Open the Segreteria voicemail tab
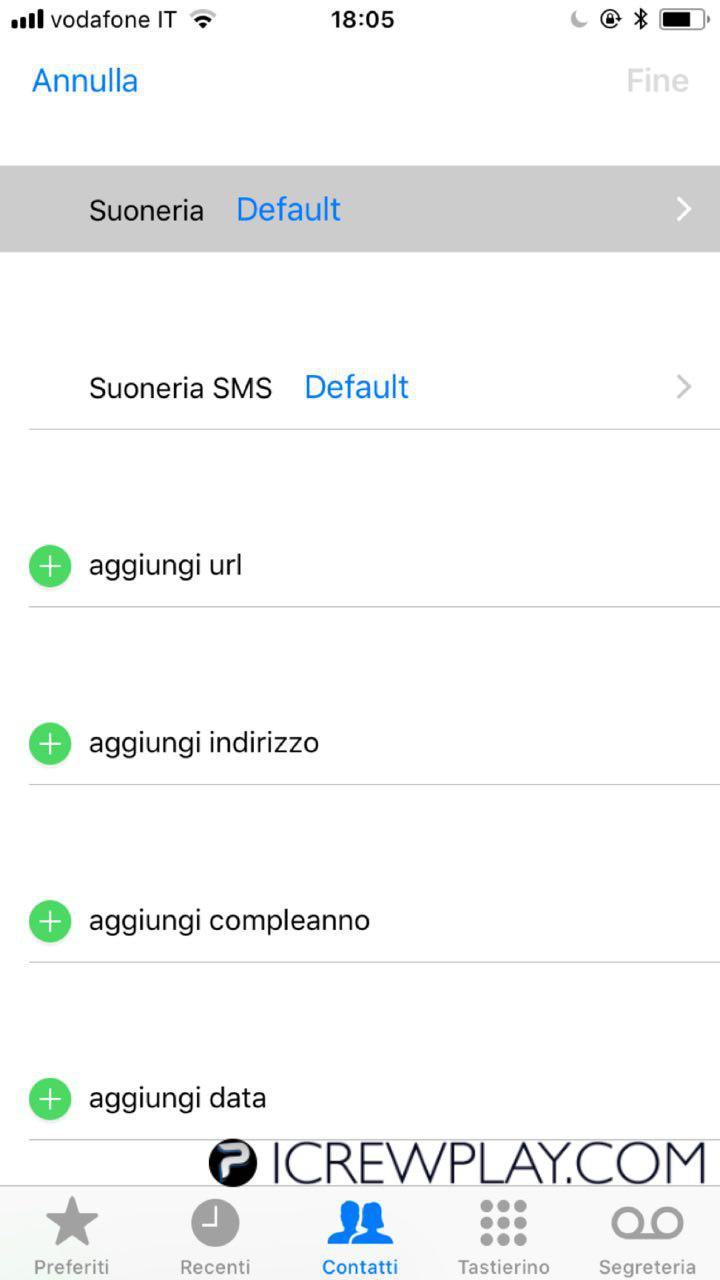Image resolution: width=720 pixels, height=1280 pixels. click(x=647, y=1236)
